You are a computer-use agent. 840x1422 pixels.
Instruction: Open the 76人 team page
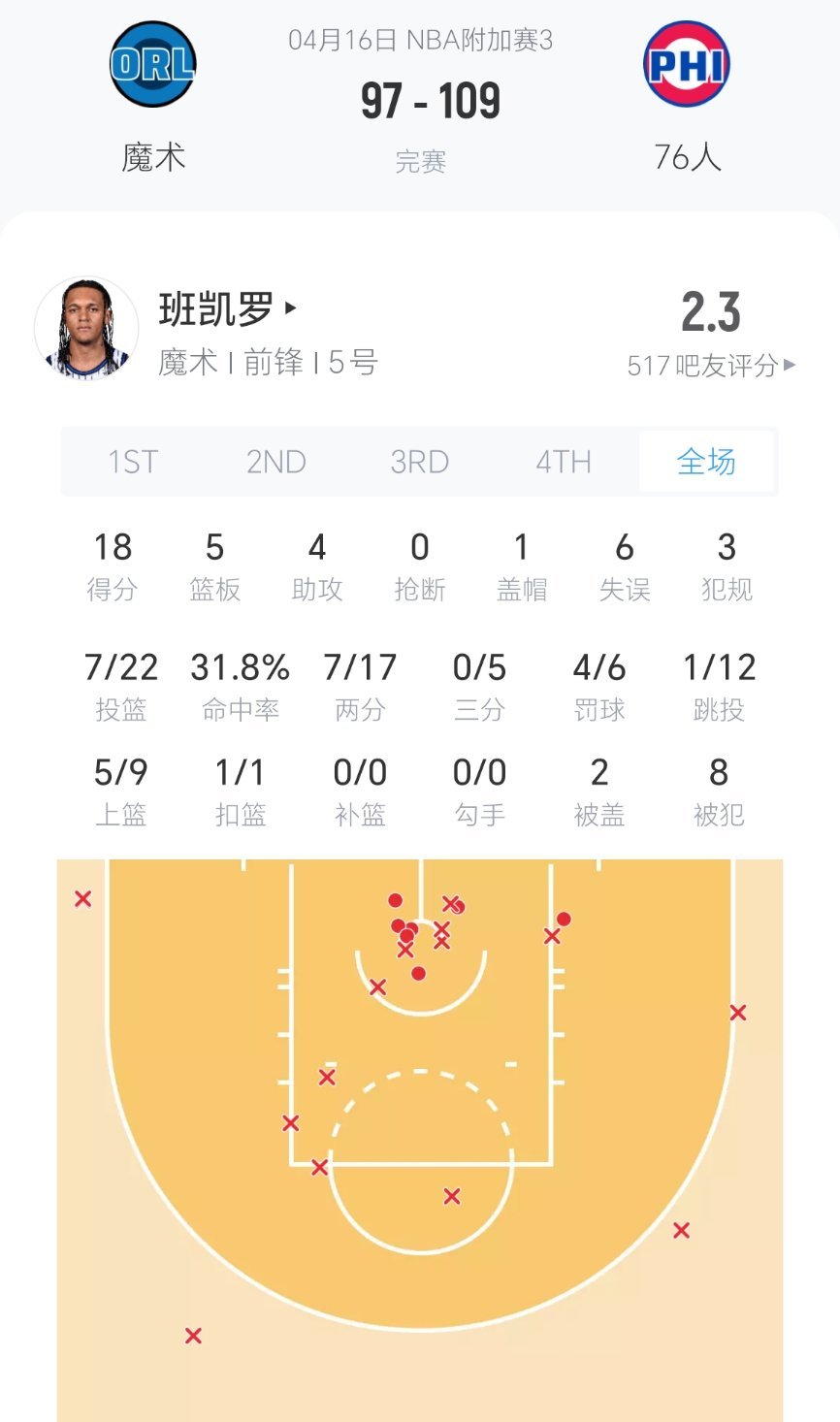(x=687, y=156)
